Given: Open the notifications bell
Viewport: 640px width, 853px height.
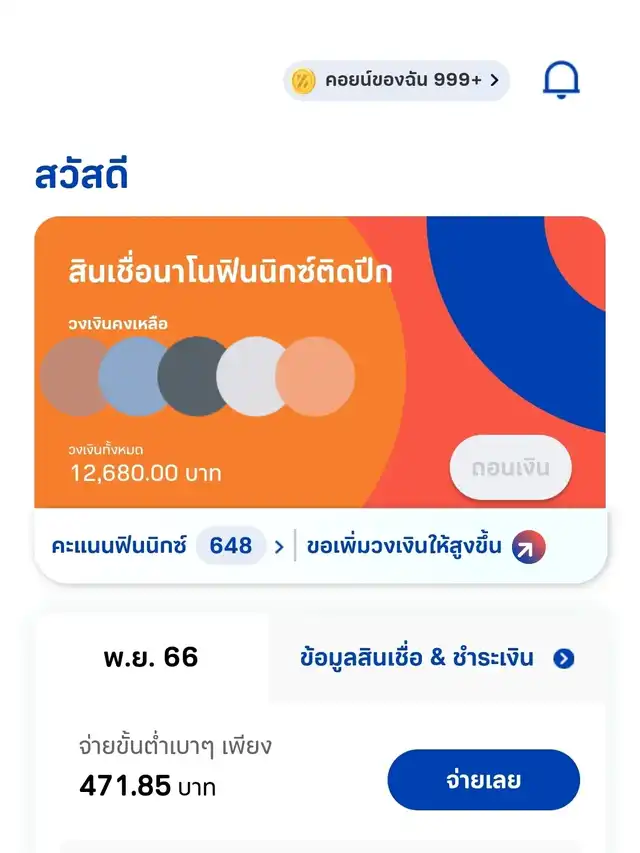Looking at the screenshot, I should [x=562, y=80].
